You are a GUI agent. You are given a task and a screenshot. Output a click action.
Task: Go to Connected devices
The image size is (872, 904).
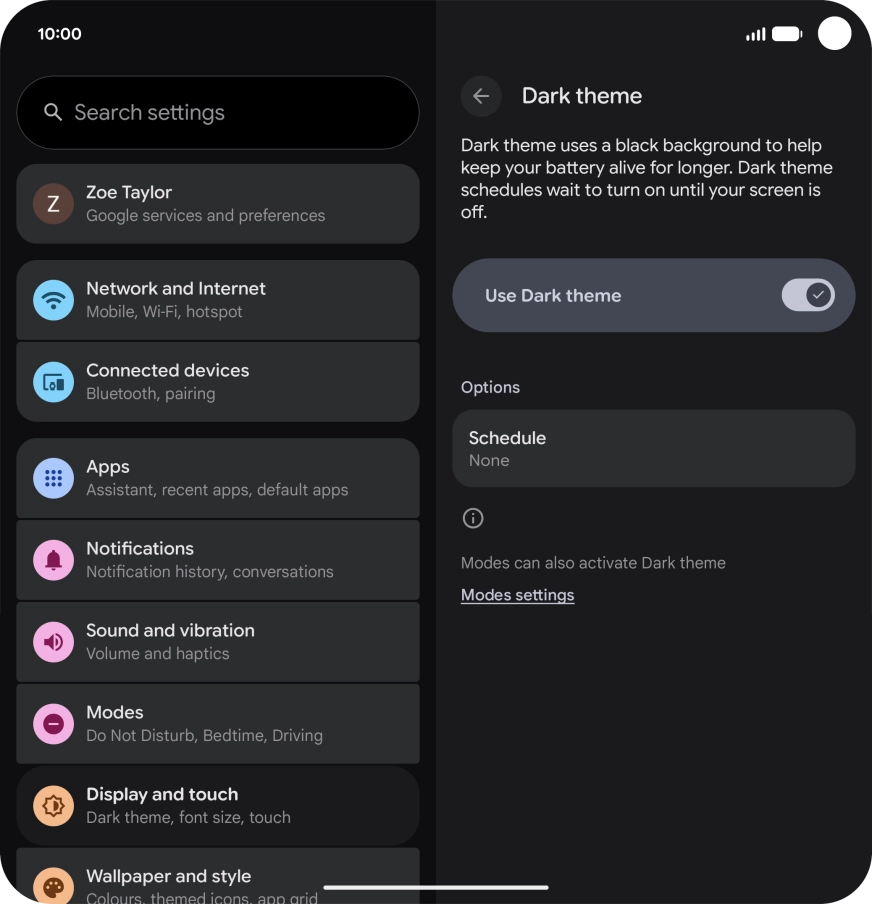(218, 381)
